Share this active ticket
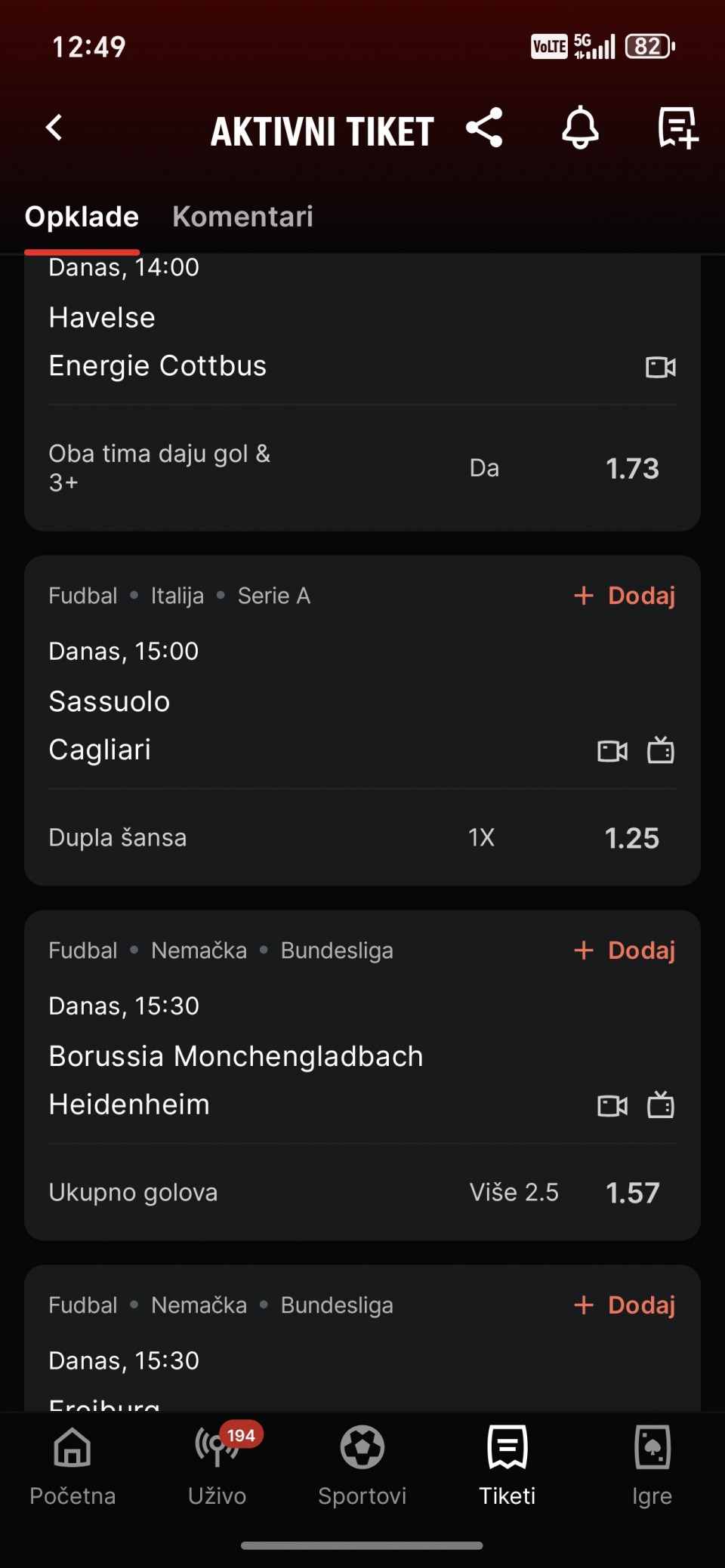725x1568 pixels. (x=484, y=128)
